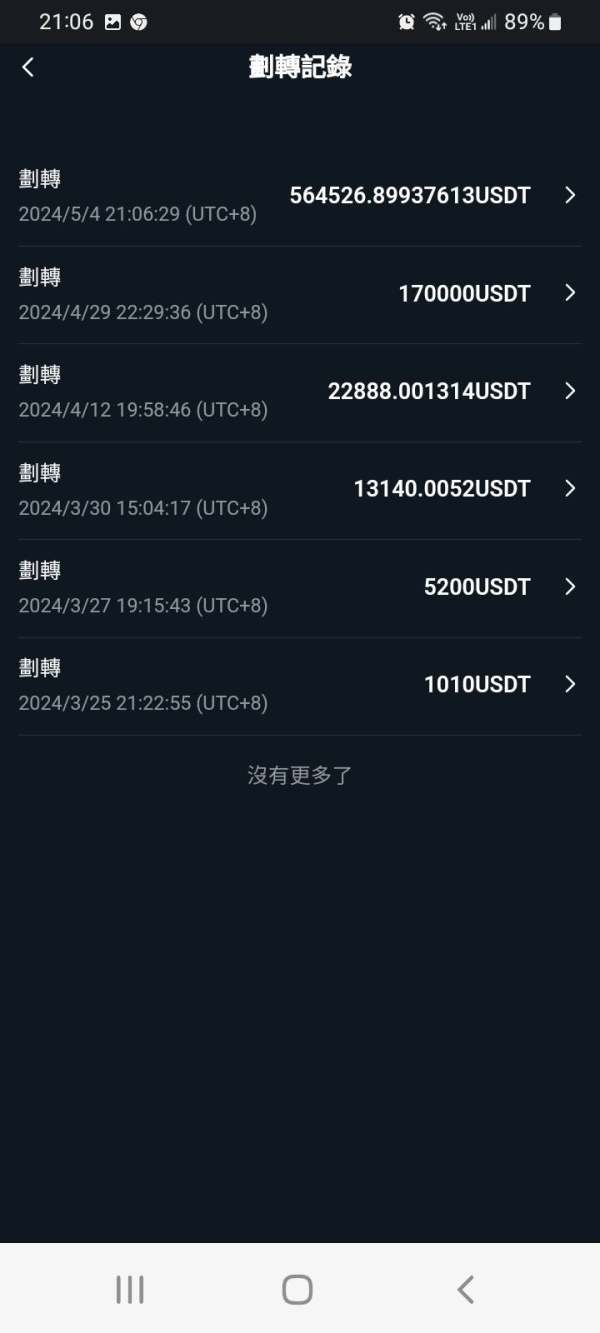The width and height of the screenshot is (600, 1333).
Task: Tap the system home button
Action: click(x=297, y=1289)
